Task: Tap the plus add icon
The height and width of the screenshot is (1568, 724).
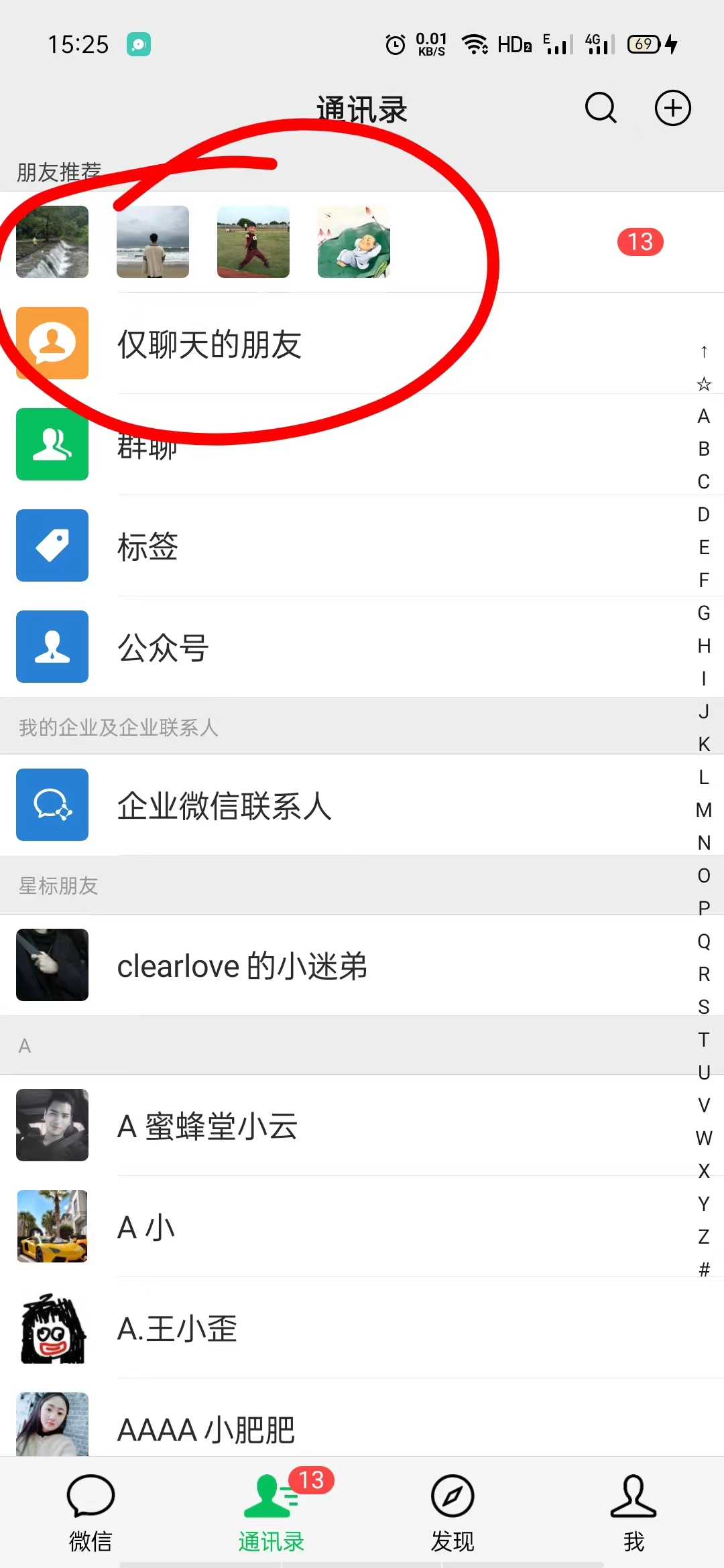Action: click(x=672, y=108)
